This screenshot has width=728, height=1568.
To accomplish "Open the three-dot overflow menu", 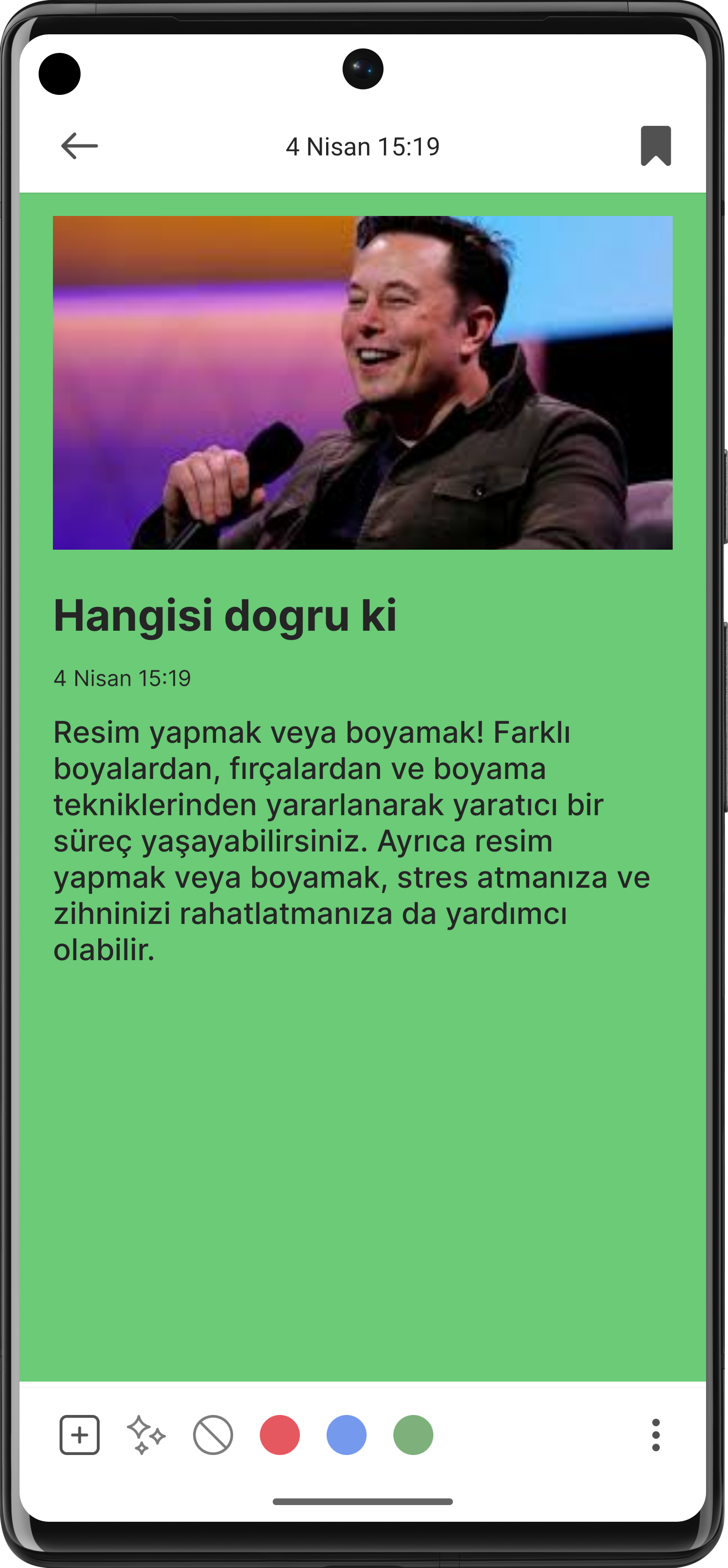I will [656, 1435].
